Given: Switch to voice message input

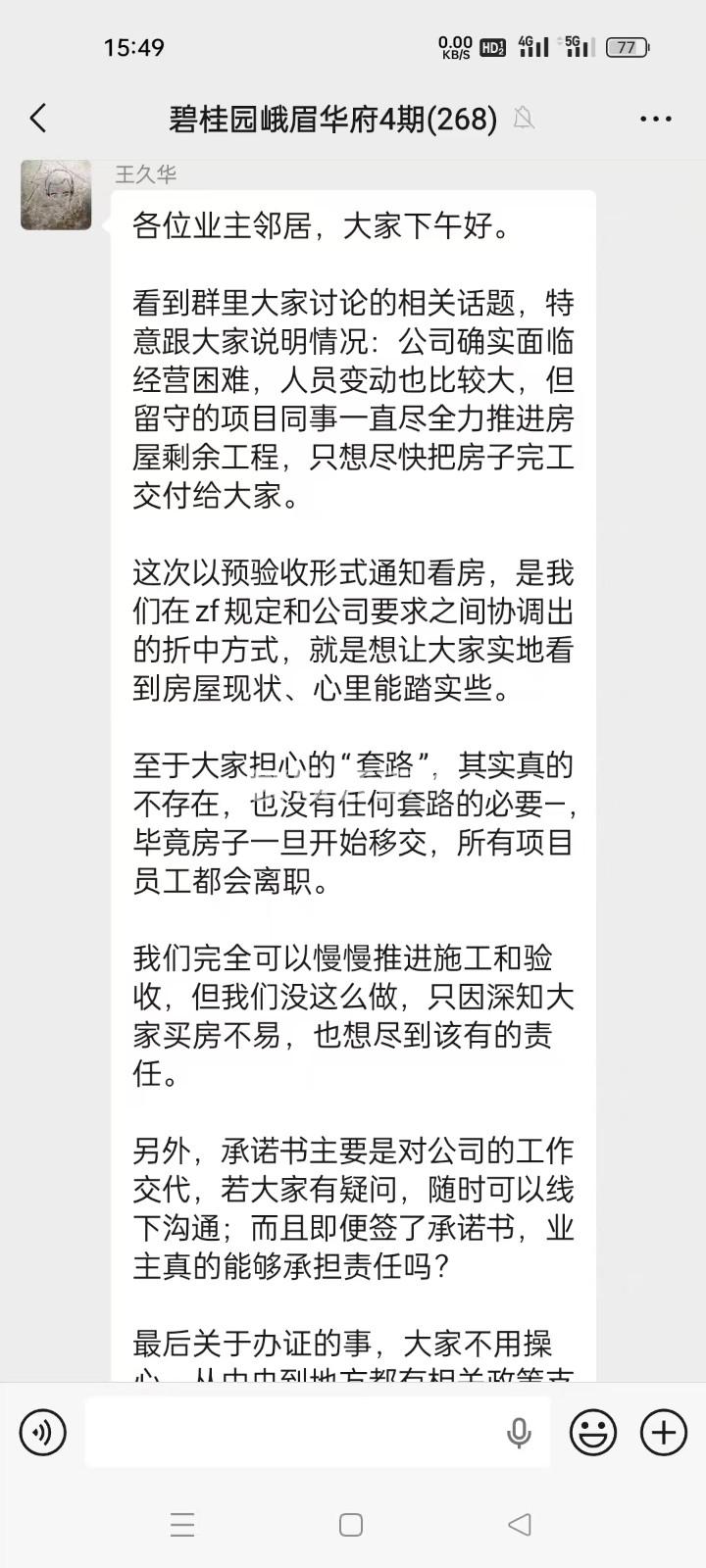Looking at the screenshot, I should tap(43, 1432).
